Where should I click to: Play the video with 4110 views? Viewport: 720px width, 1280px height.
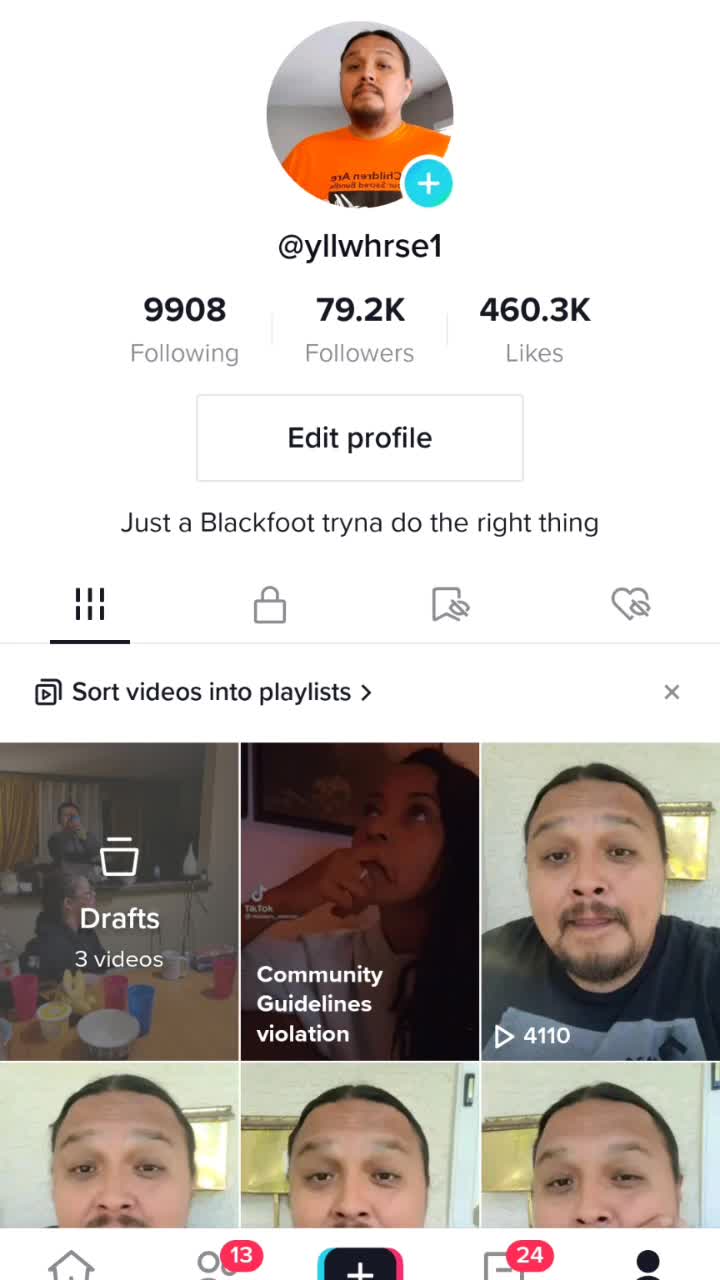click(x=601, y=901)
